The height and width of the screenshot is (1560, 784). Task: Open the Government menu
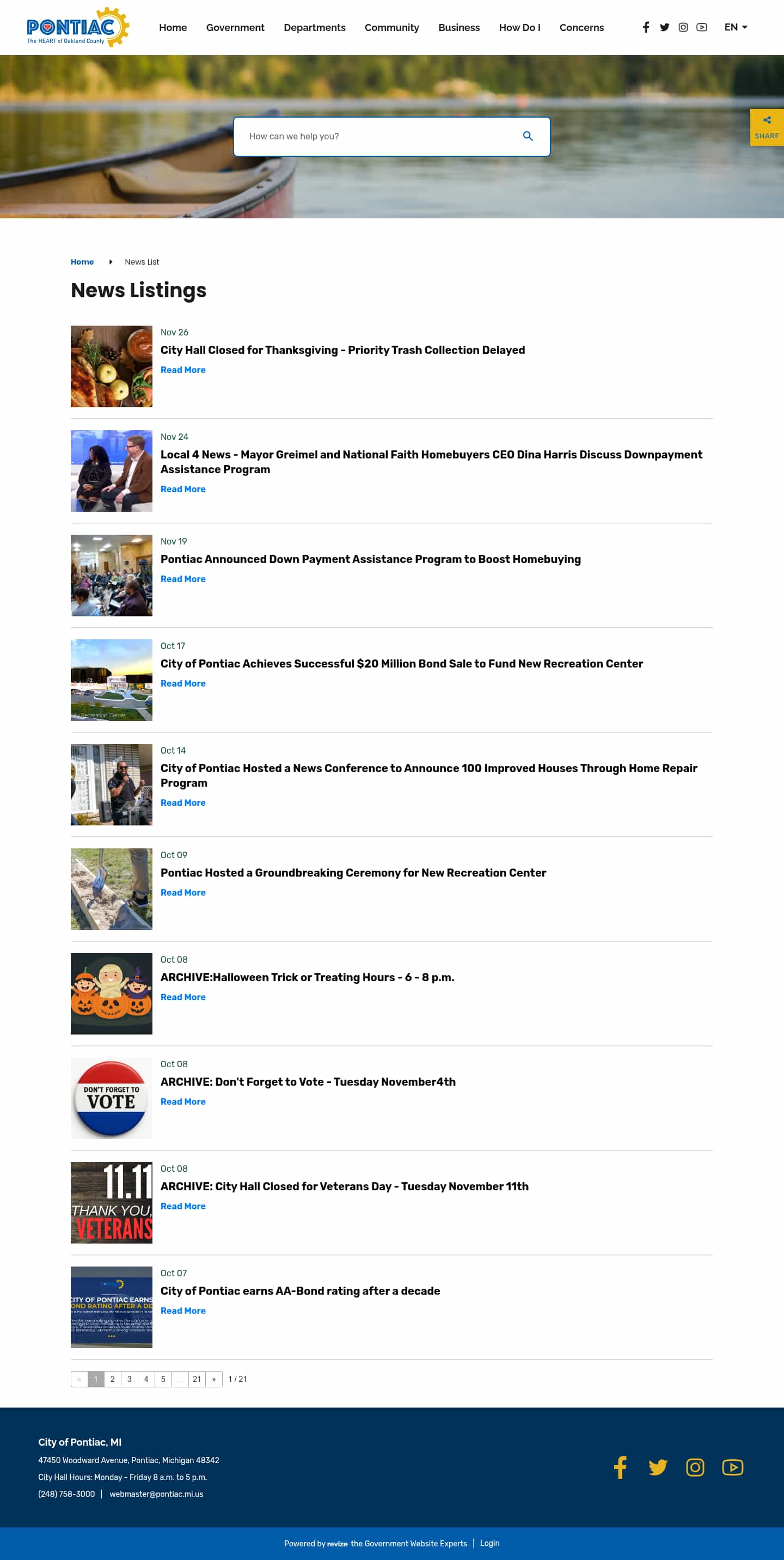[x=235, y=28]
